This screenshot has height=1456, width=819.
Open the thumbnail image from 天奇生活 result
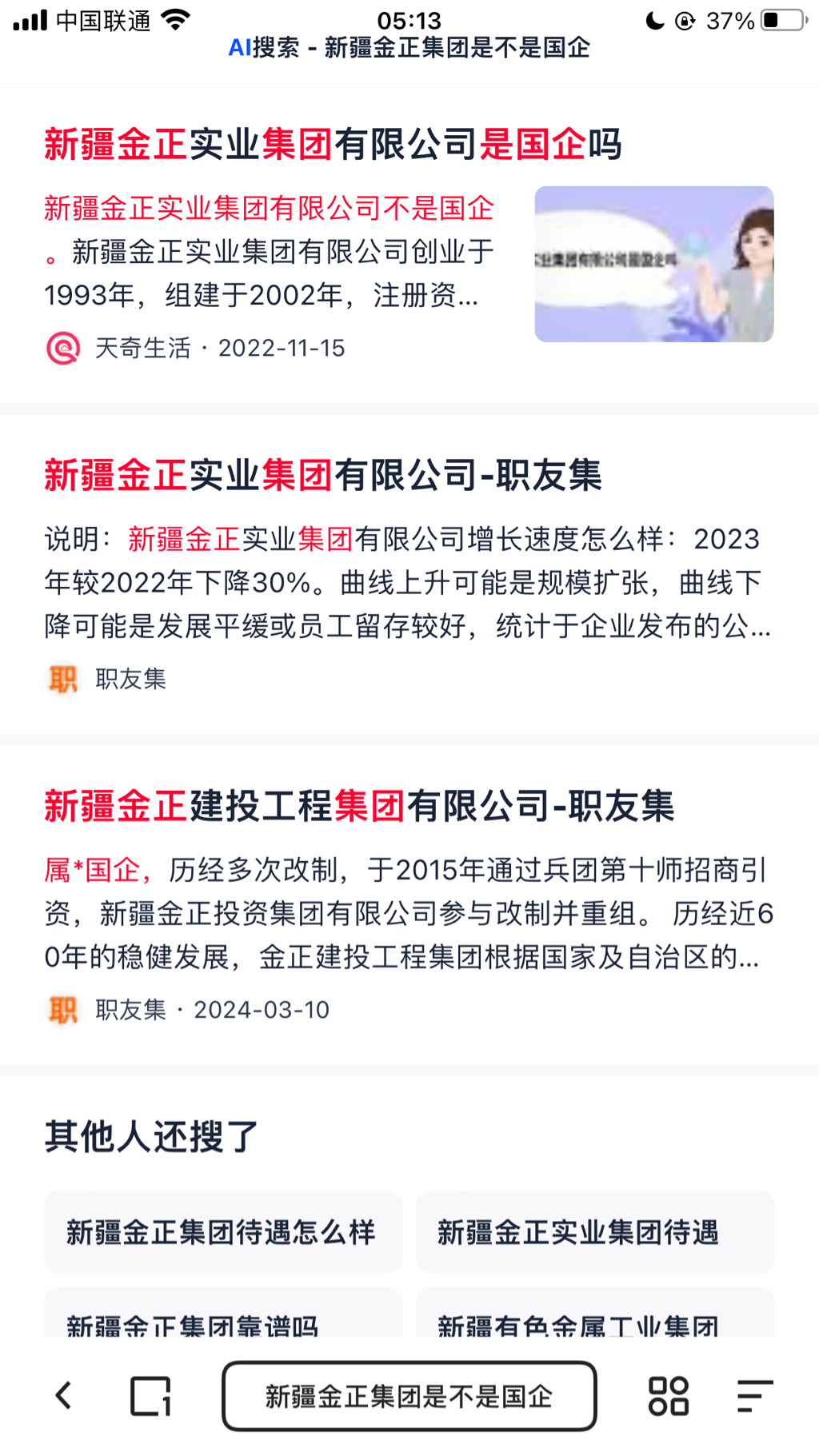653,264
